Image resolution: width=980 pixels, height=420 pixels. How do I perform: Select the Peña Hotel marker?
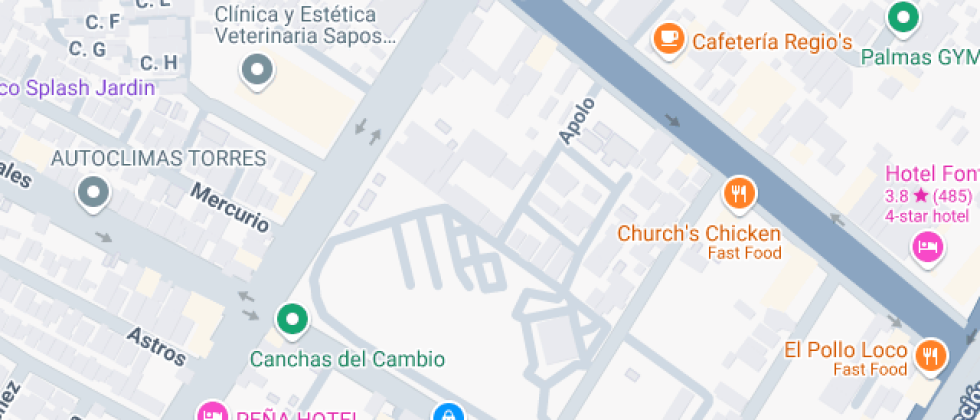pos(213,412)
